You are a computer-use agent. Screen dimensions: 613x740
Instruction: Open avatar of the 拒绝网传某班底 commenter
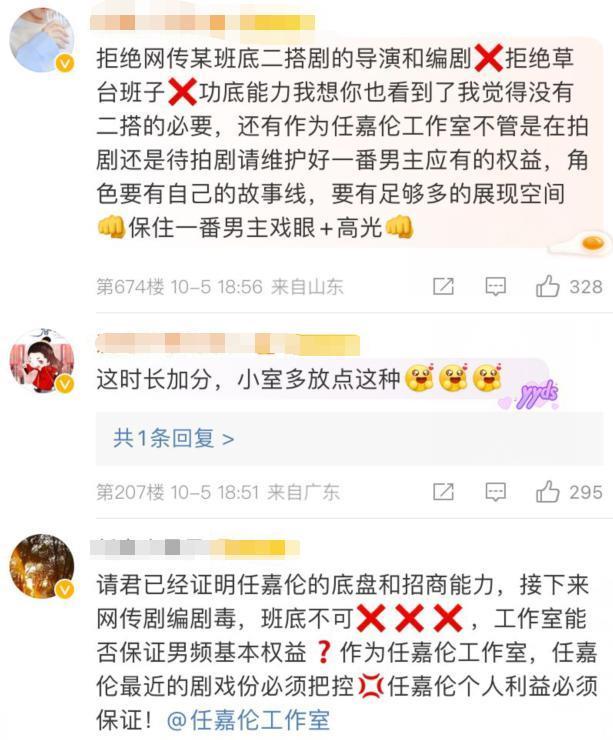coord(42,41)
